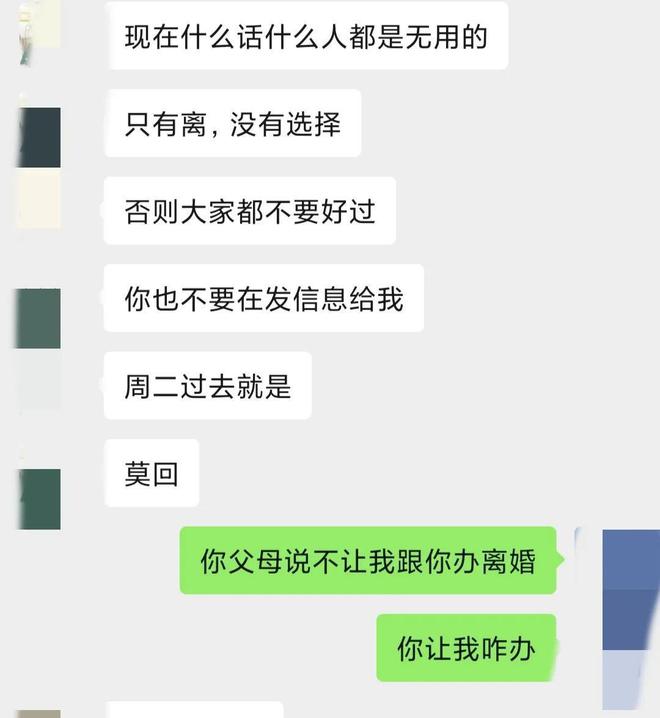Screen dimensions: 660x718
Task: Open own avatar beside "你父母说不让我跟你办离婚"
Action: click(630, 560)
